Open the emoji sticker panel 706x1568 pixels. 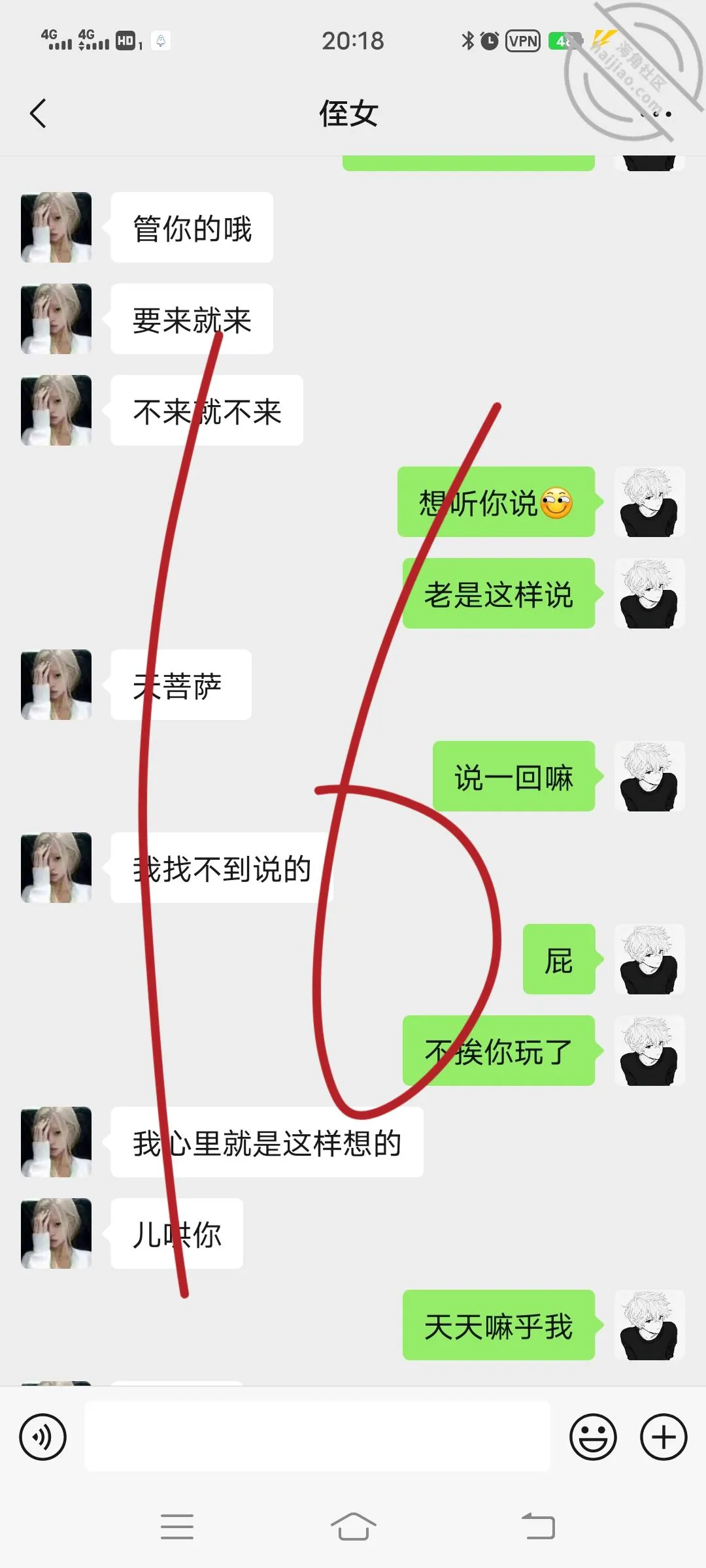click(593, 1437)
